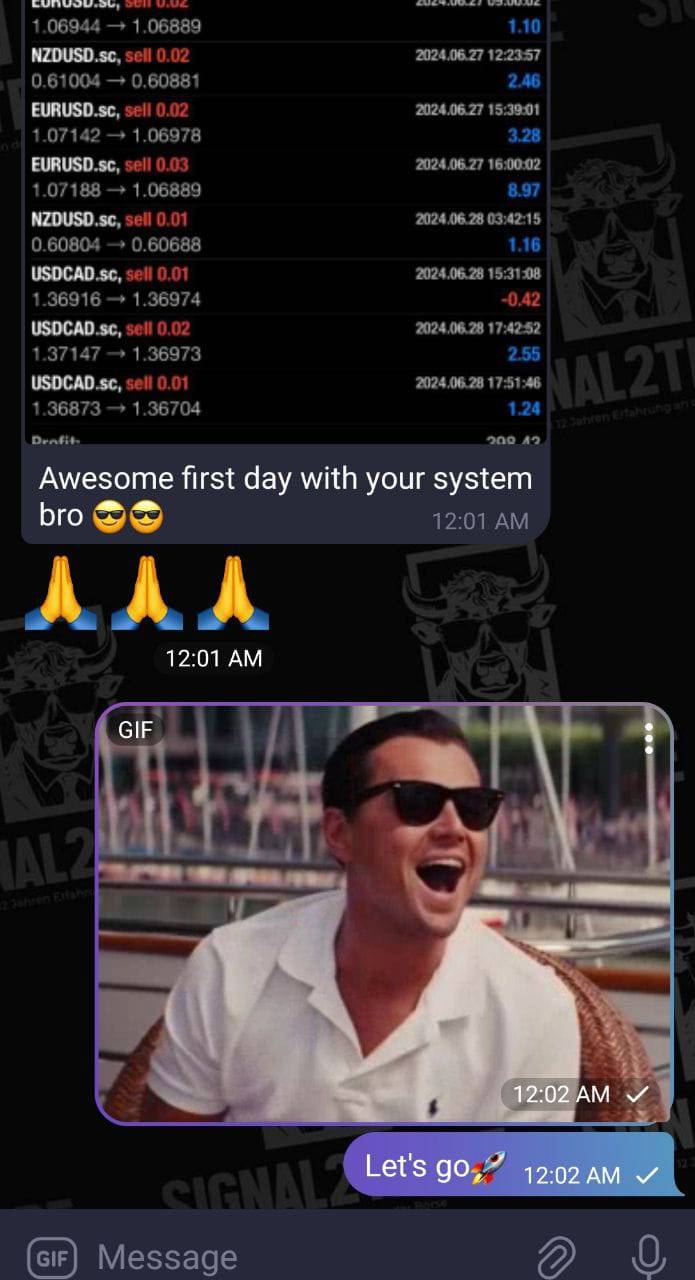Open the trade history screenshot image
The image size is (695, 1280).
coord(285,220)
